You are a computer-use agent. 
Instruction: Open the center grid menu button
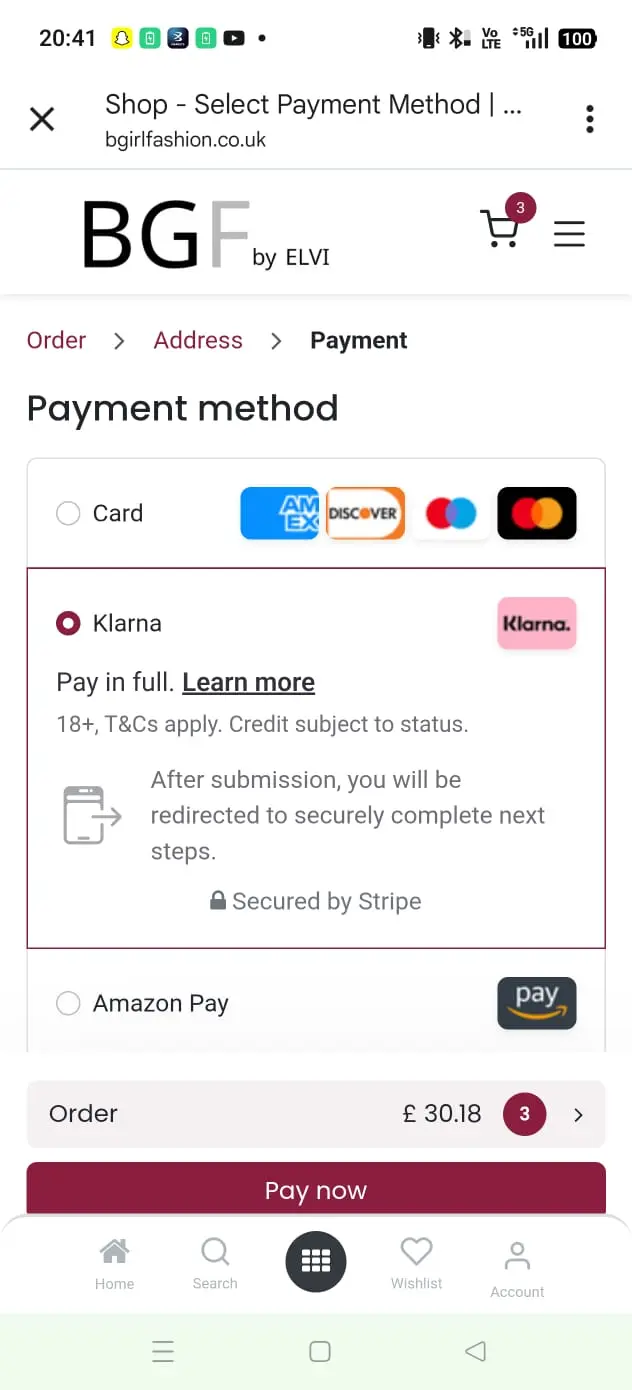pos(316,1261)
